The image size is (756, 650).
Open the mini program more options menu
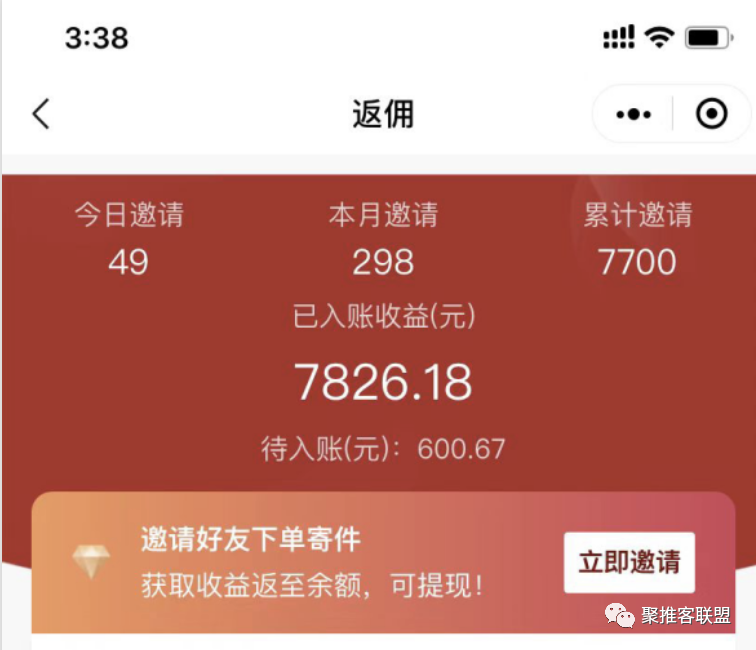point(634,114)
